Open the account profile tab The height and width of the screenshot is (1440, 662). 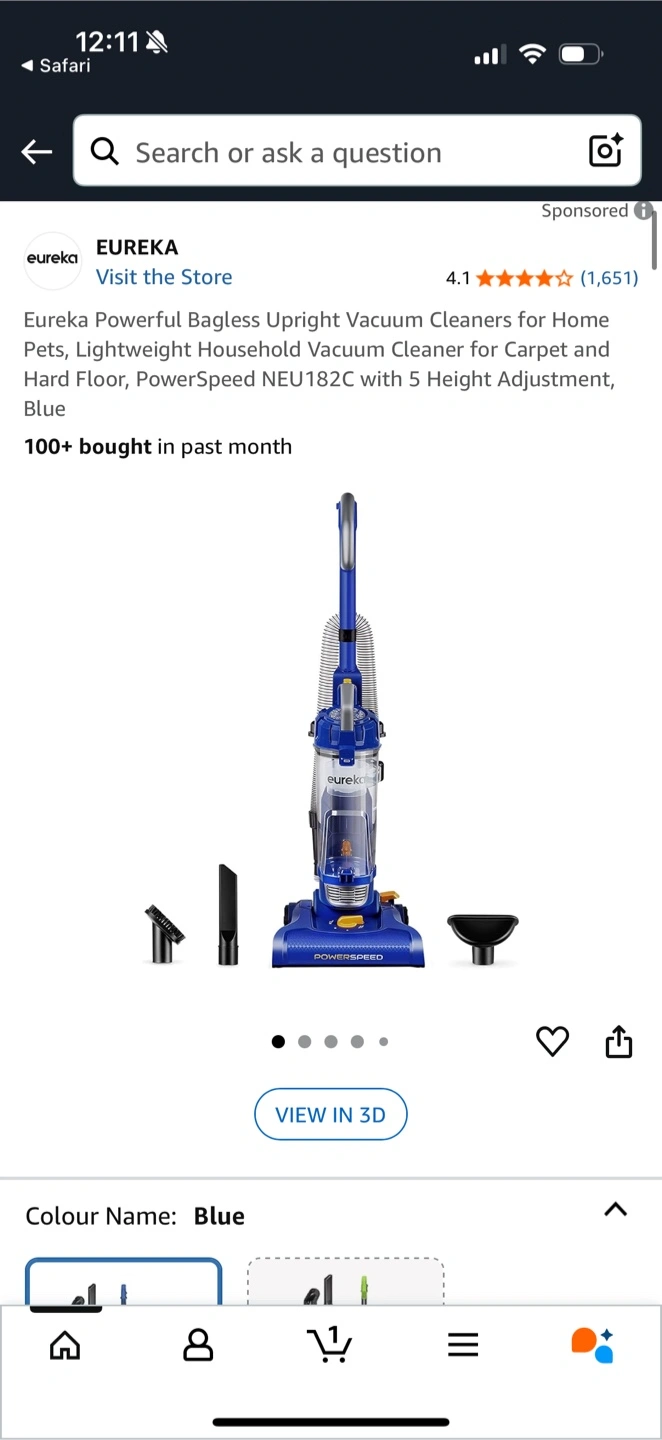[x=198, y=1345]
